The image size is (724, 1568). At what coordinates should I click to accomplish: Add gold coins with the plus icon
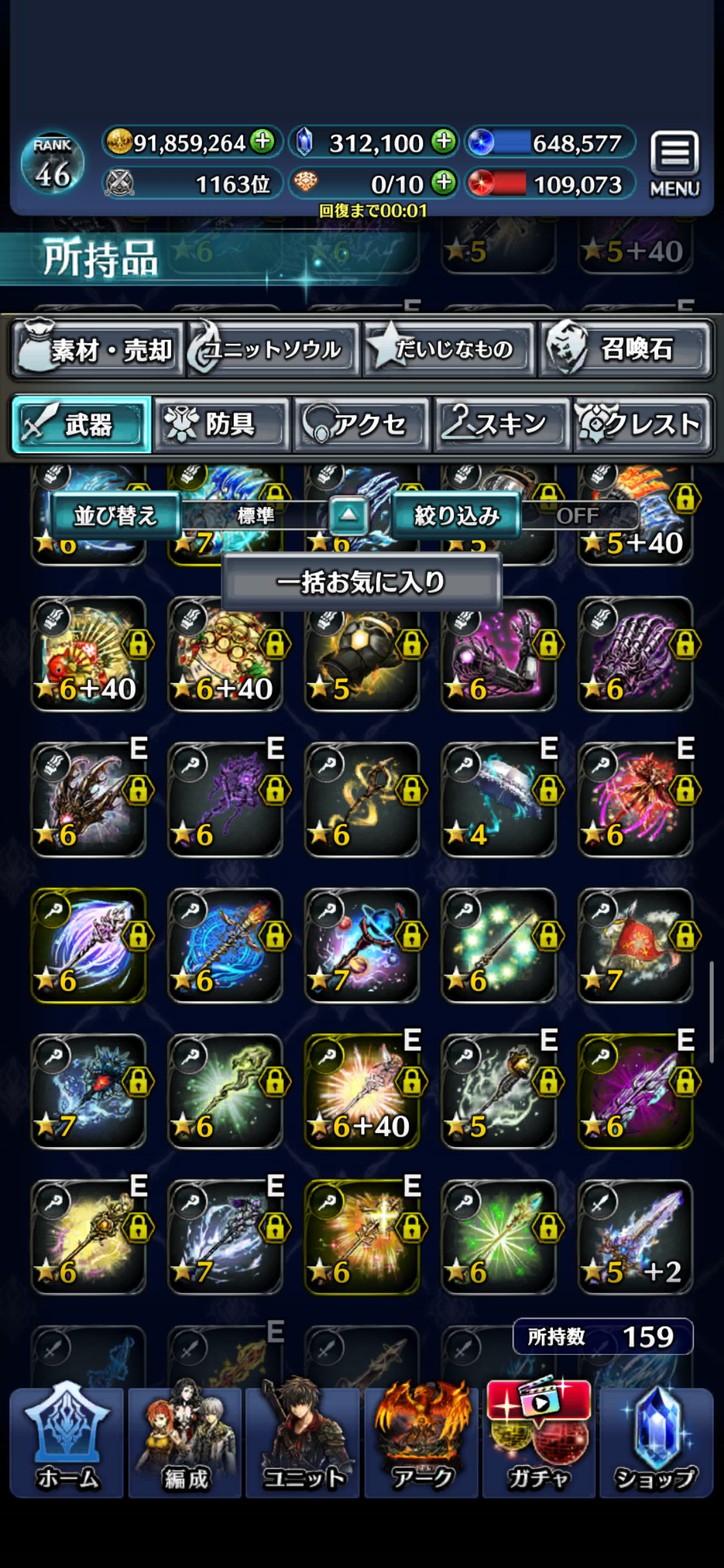tap(263, 141)
